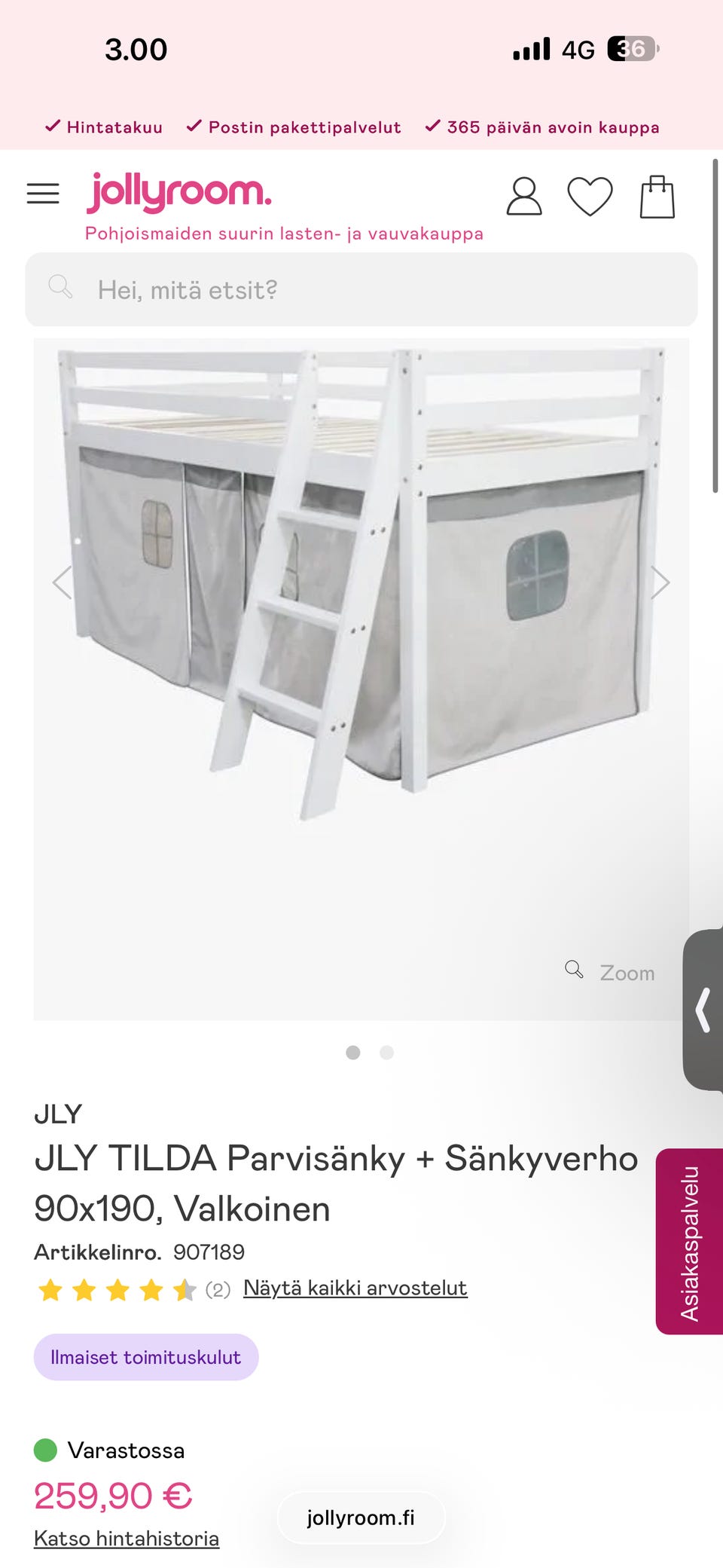Open 'Katso hintahistoria' price history
Image resolution: width=723 pixels, height=1568 pixels.
click(x=127, y=1539)
